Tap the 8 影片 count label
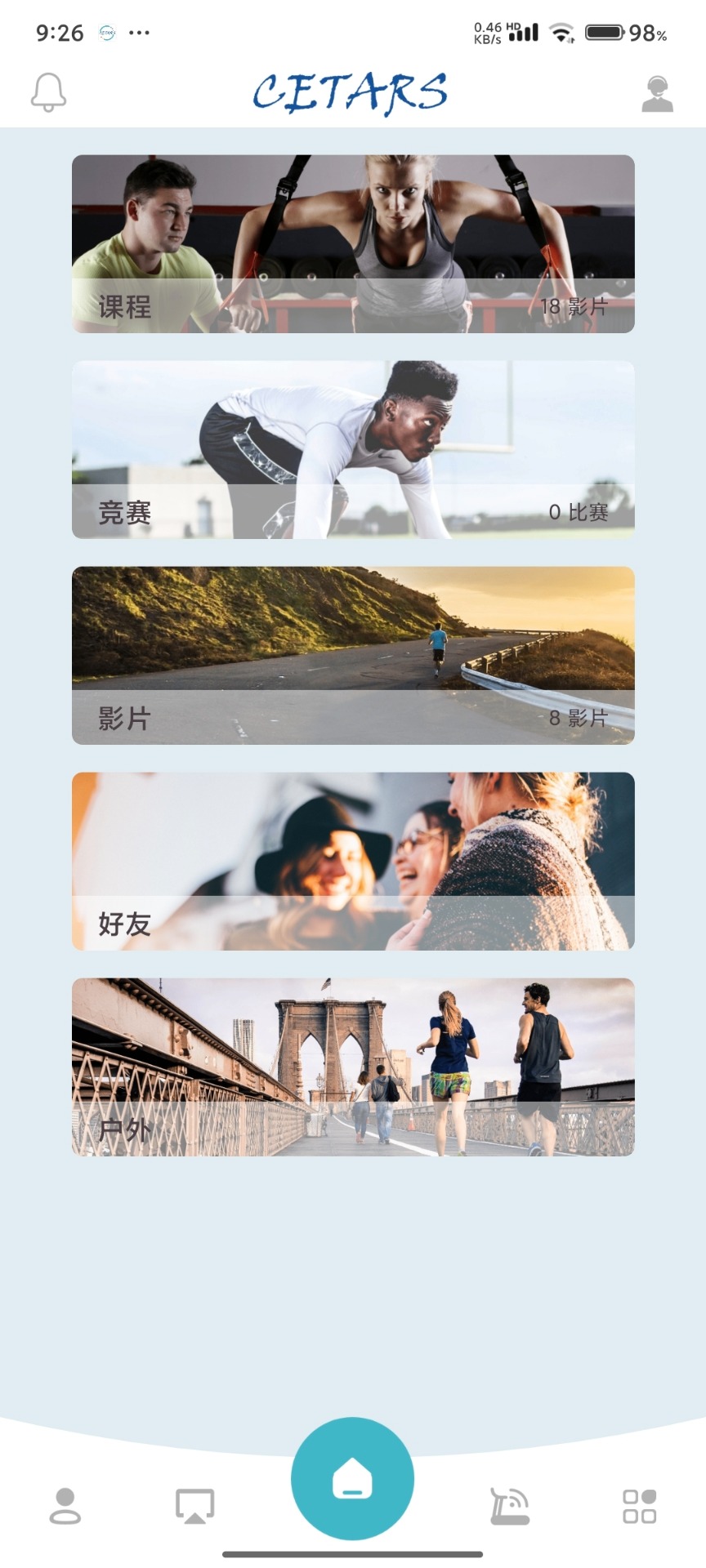The width and height of the screenshot is (706, 1568). coord(579,721)
